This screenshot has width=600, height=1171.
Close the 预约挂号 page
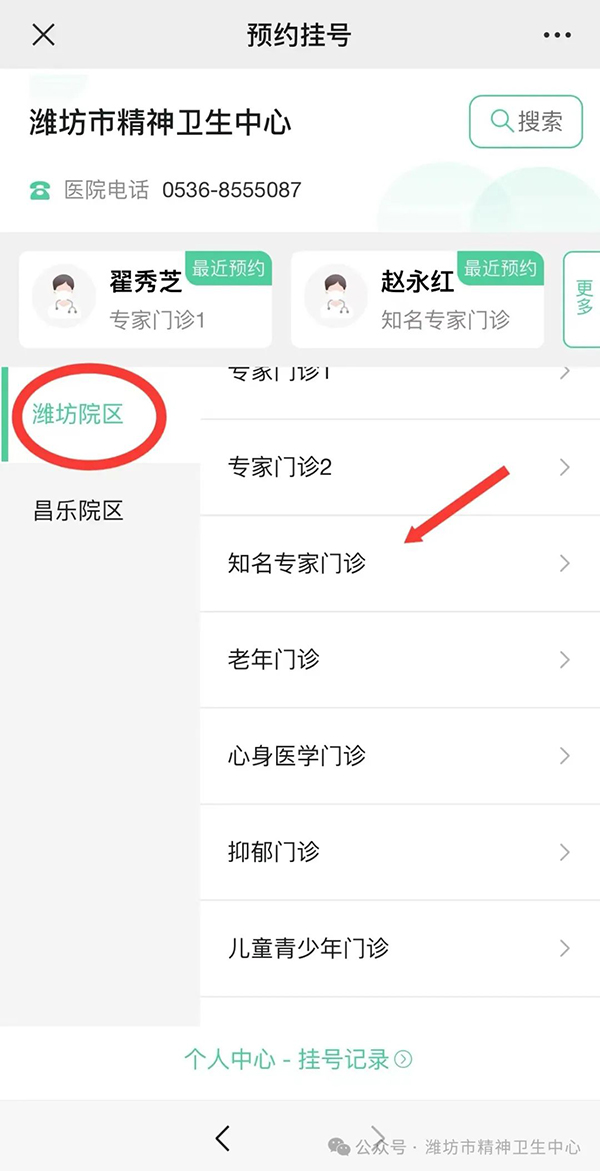point(43,35)
